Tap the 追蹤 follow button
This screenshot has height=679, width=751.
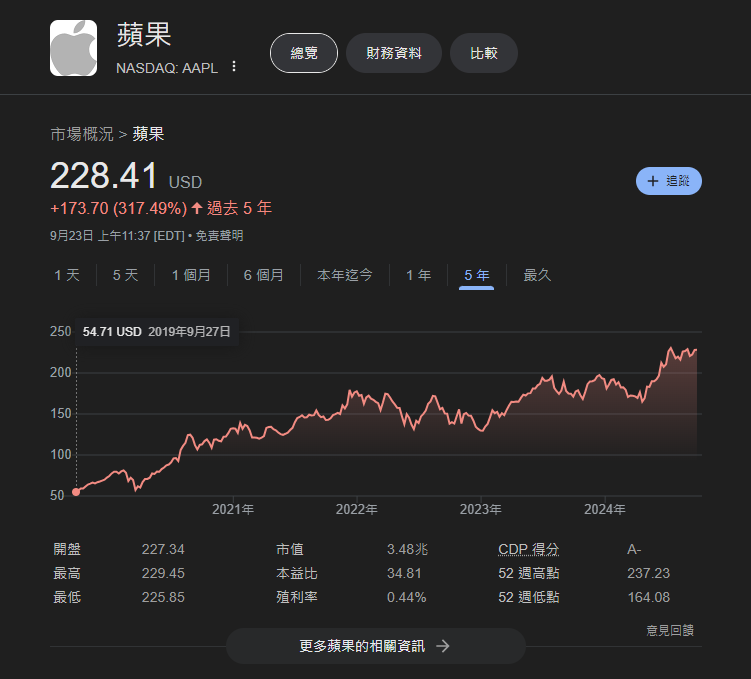(669, 181)
